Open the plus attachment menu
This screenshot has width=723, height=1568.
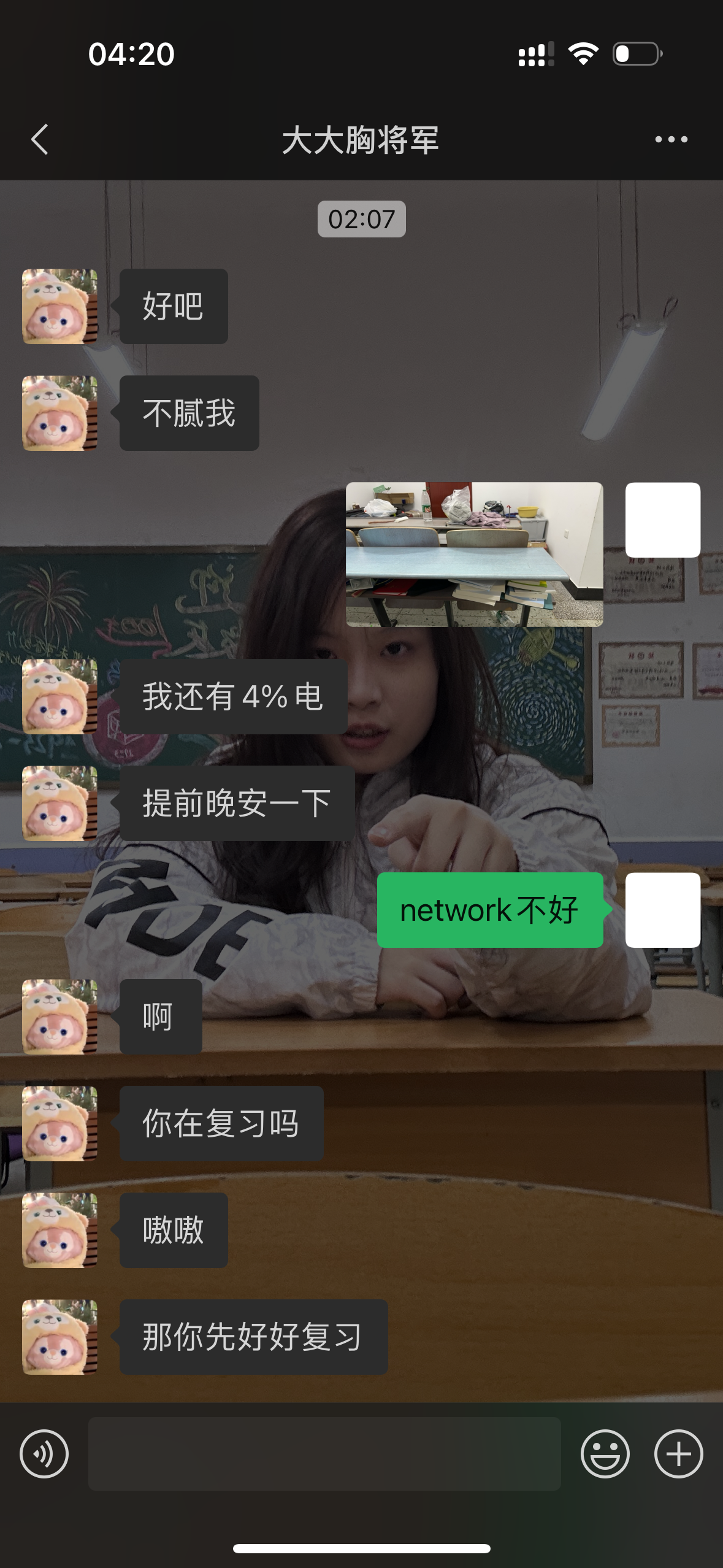click(678, 1453)
